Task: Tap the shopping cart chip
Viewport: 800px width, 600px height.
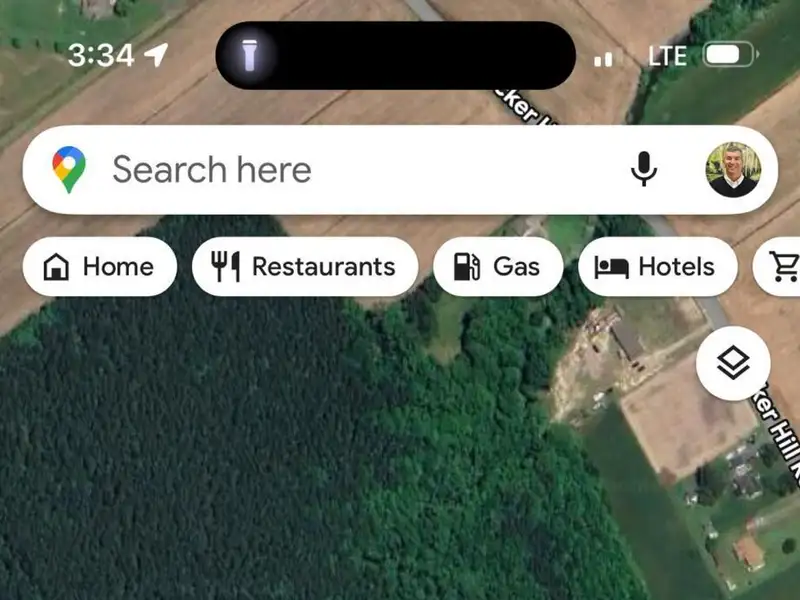Action: coord(780,267)
